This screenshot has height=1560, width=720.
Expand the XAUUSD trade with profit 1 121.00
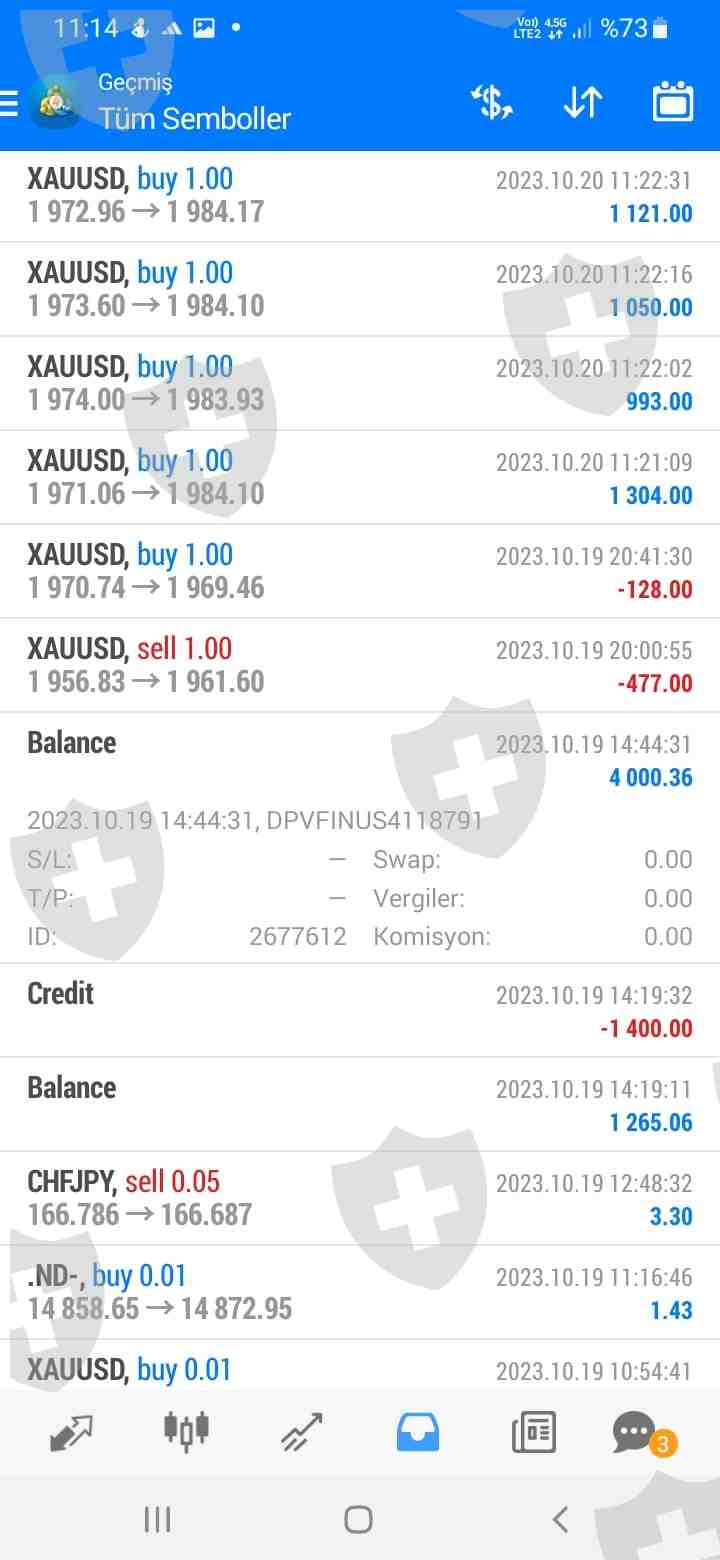tap(360, 196)
